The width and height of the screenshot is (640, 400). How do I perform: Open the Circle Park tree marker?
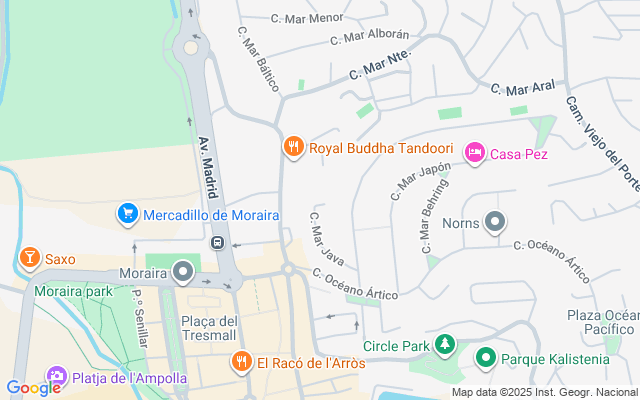(x=445, y=345)
